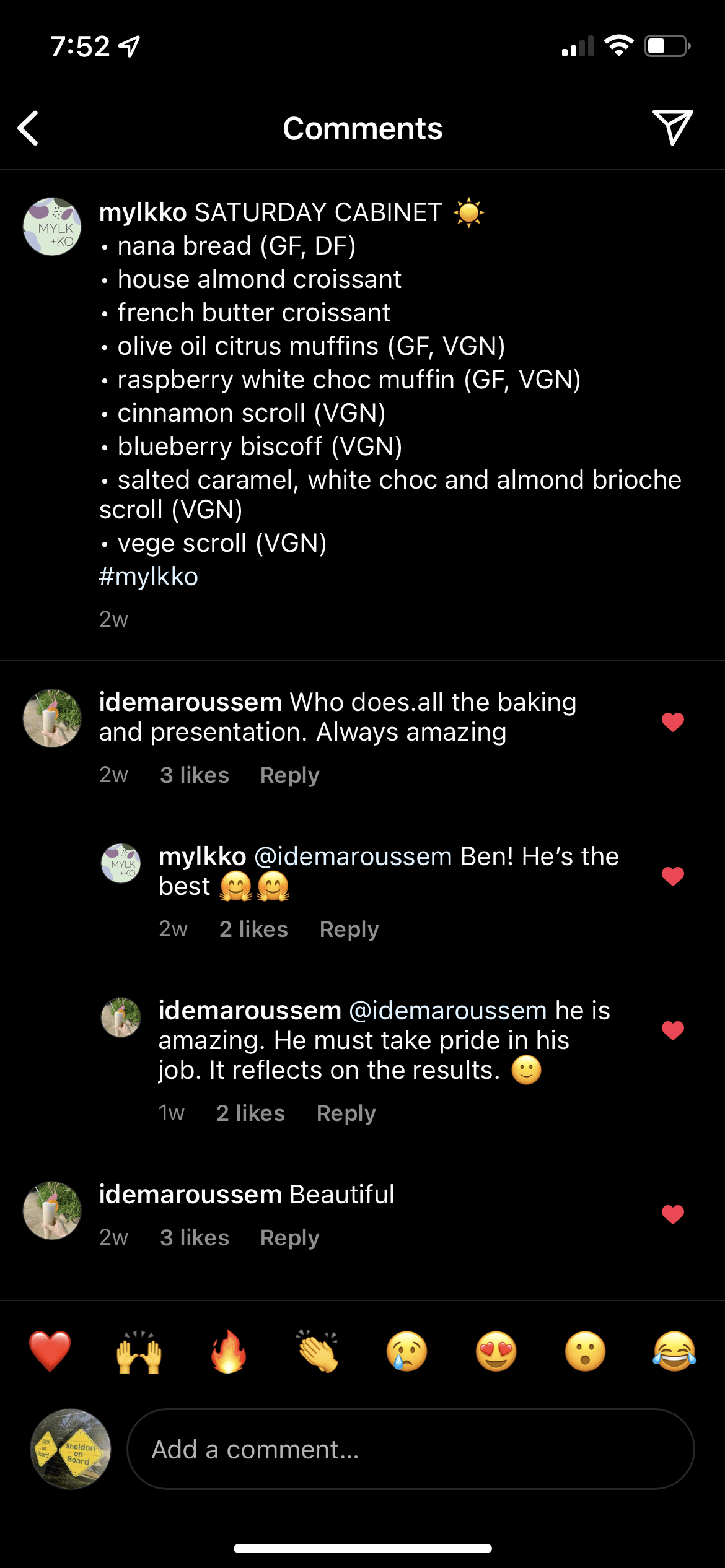
Task: Reply to the "he is amazing" comment
Action: tap(346, 1113)
